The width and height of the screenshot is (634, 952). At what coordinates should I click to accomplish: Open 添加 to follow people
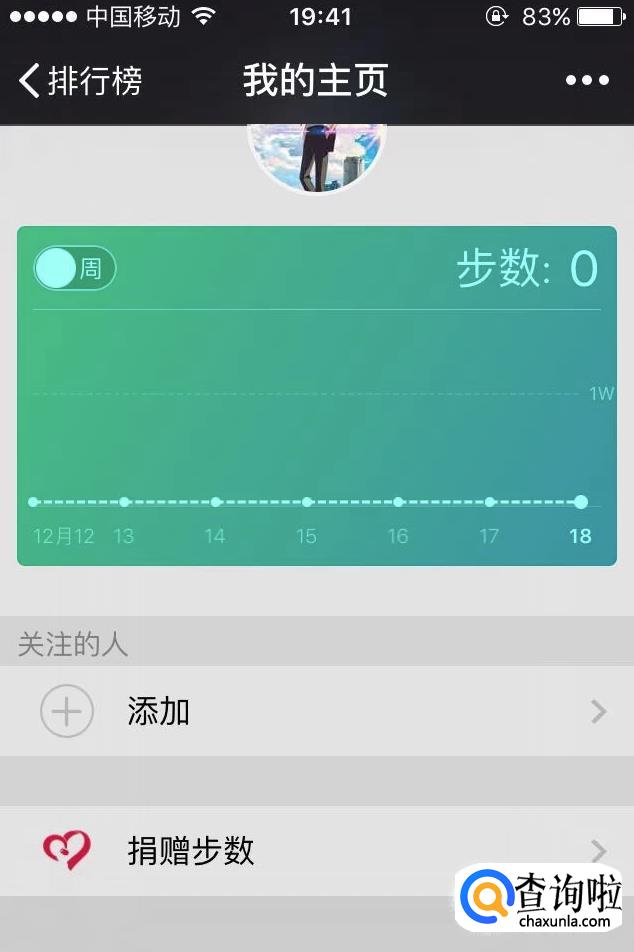pos(316,711)
